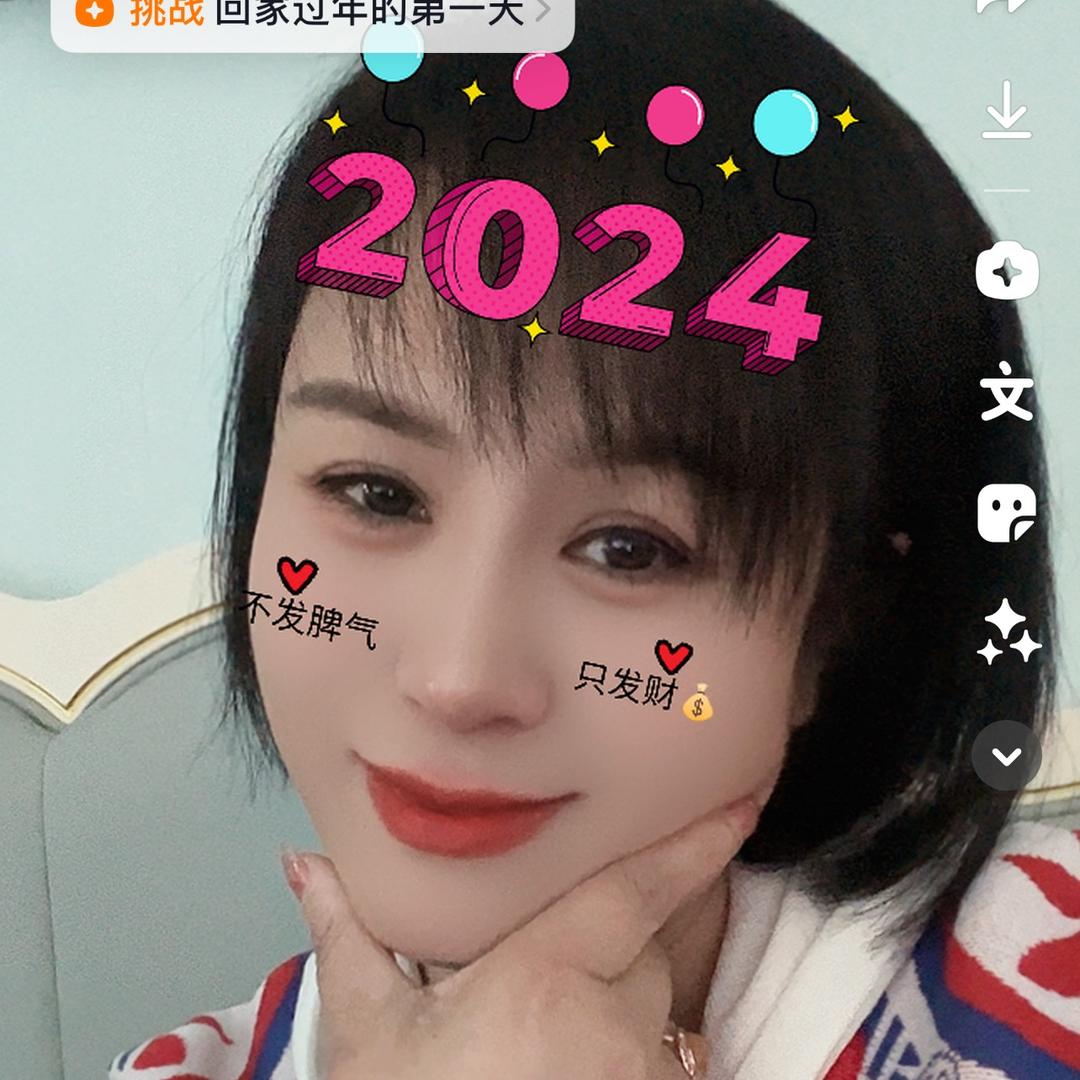Download the video

1006,112
